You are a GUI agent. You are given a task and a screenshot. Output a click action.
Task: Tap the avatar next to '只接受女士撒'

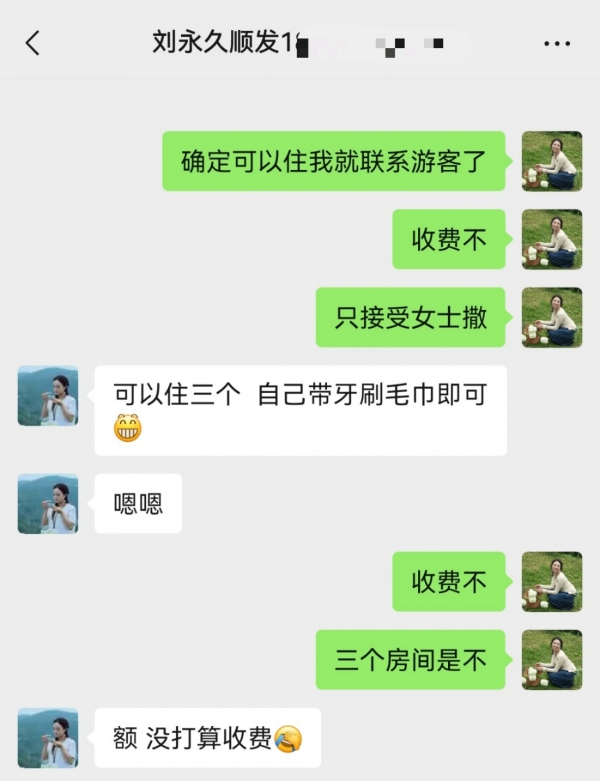pos(551,317)
